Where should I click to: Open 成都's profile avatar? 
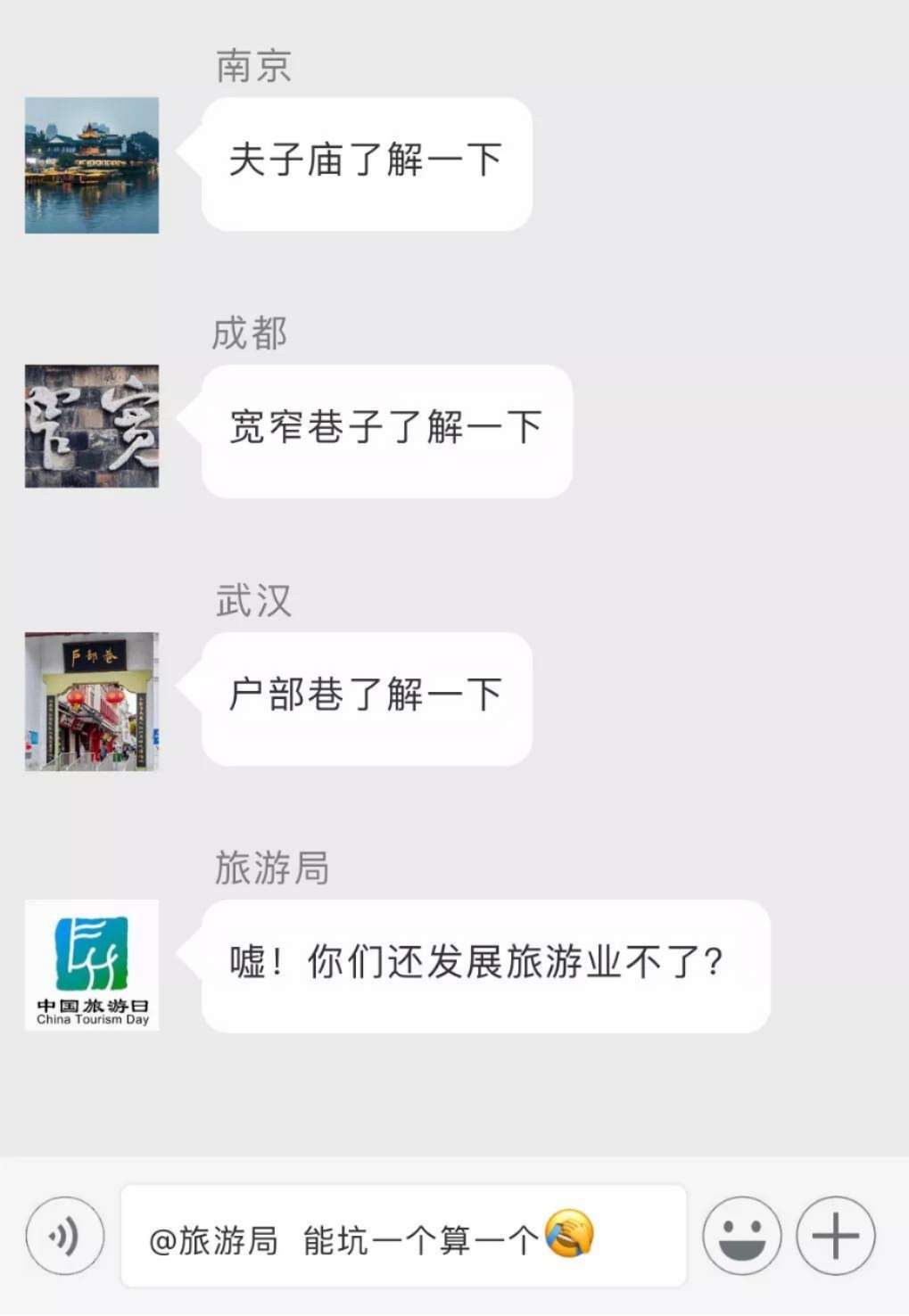[92, 426]
